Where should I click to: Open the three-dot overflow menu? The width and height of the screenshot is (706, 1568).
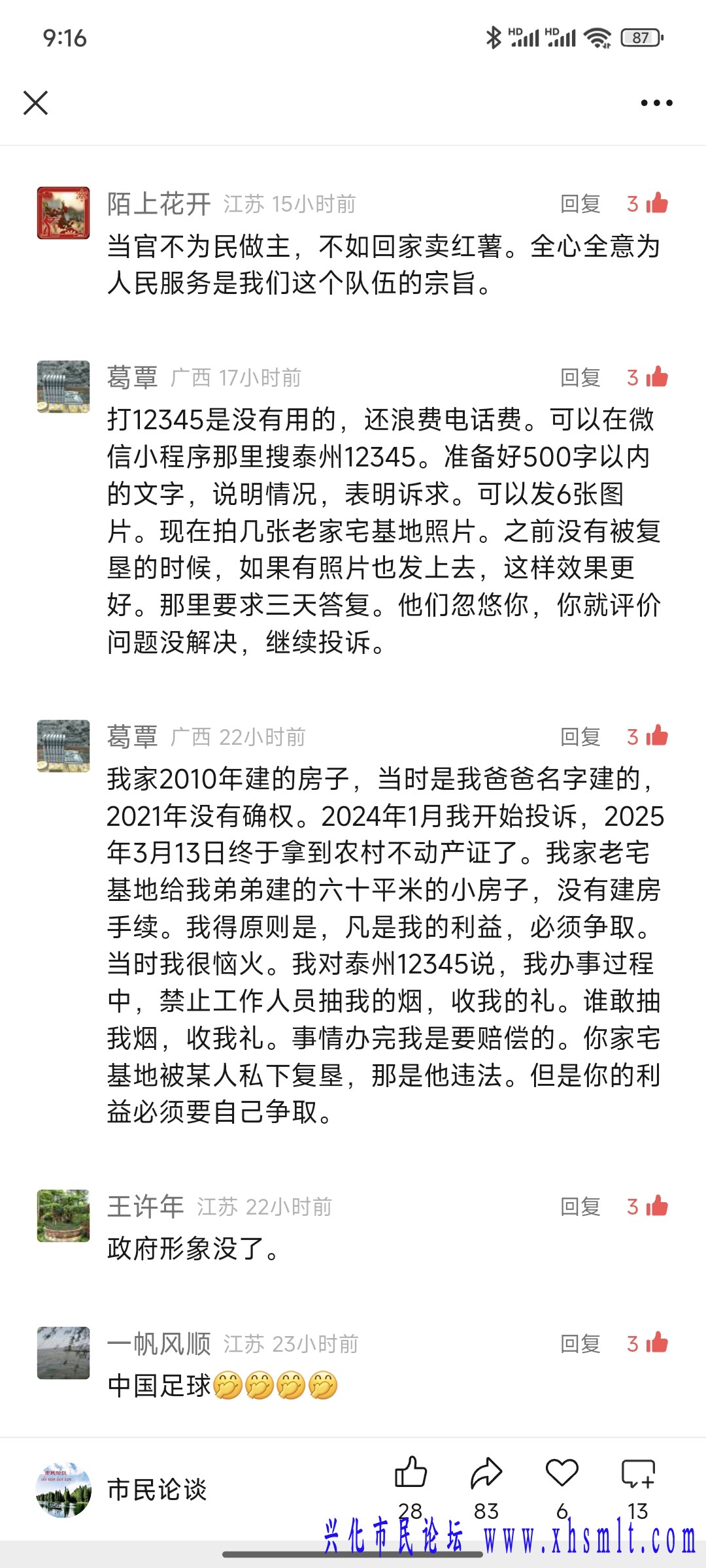(656, 103)
